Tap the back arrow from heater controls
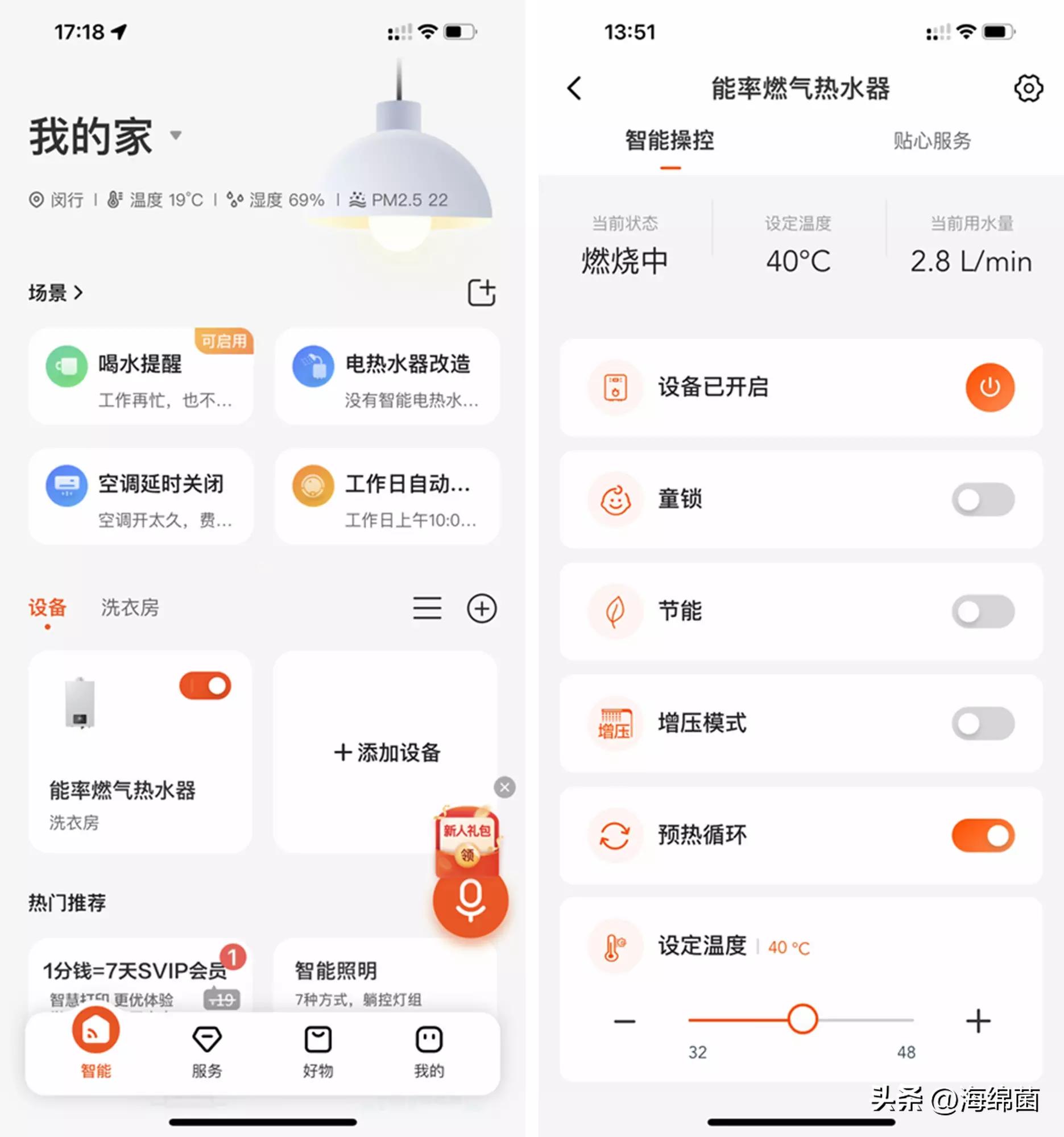 tap(574, 89)
